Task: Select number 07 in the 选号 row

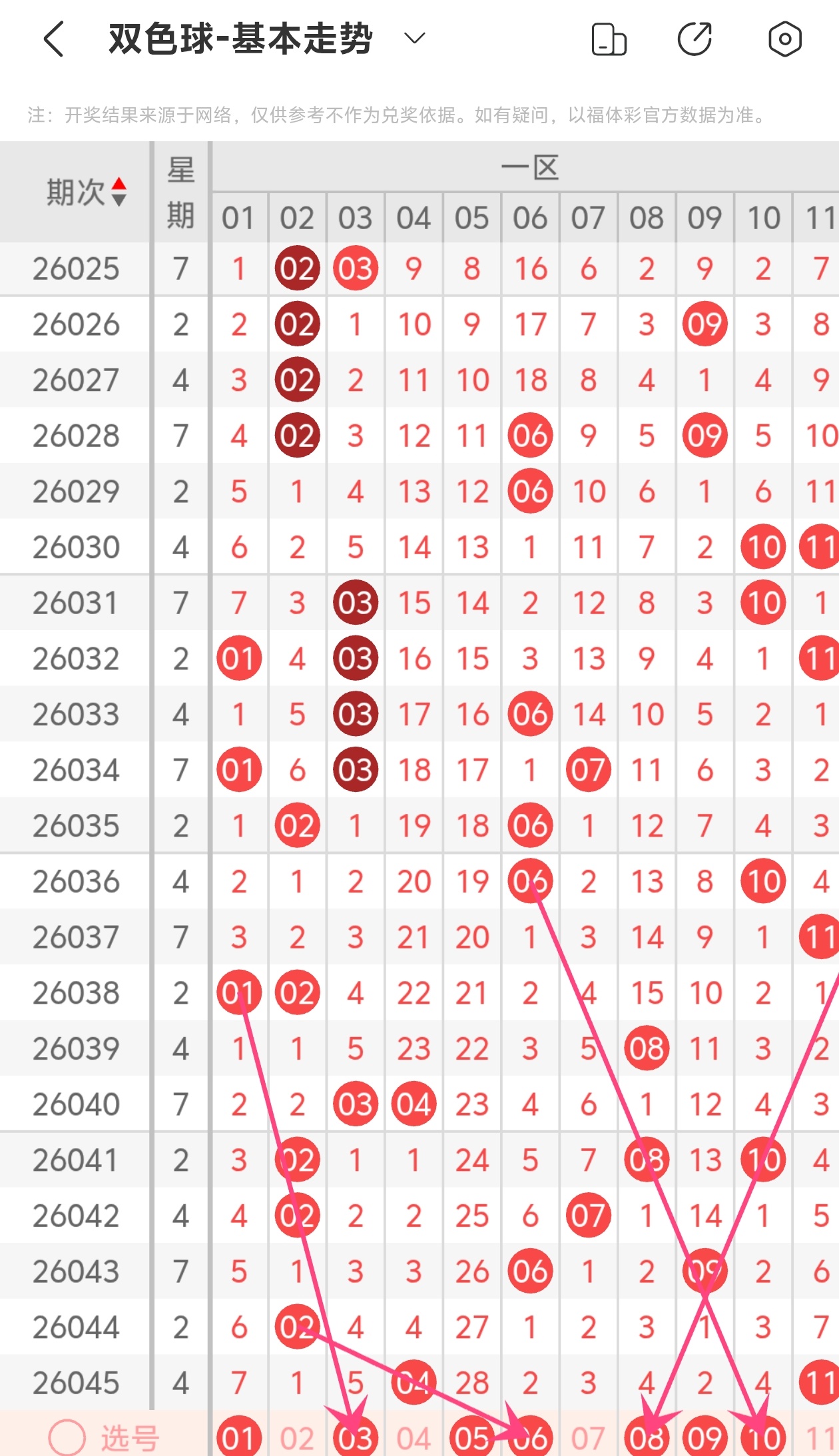Action: 588,1439
